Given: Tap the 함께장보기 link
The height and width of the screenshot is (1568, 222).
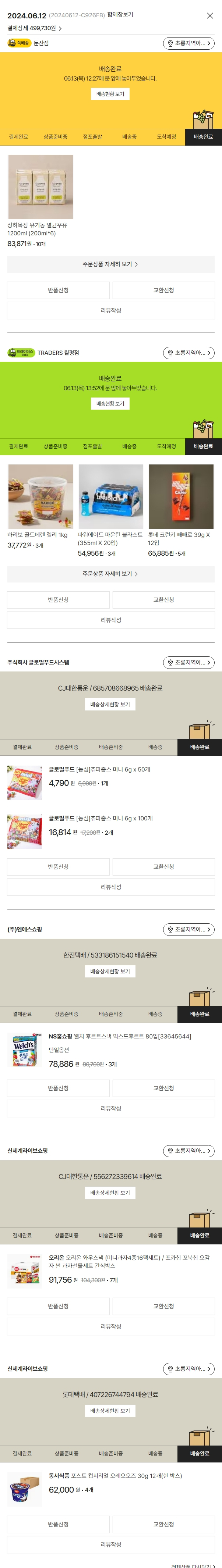Looking at the screenshot, I should pyautogui.click(x=120, y=15).
